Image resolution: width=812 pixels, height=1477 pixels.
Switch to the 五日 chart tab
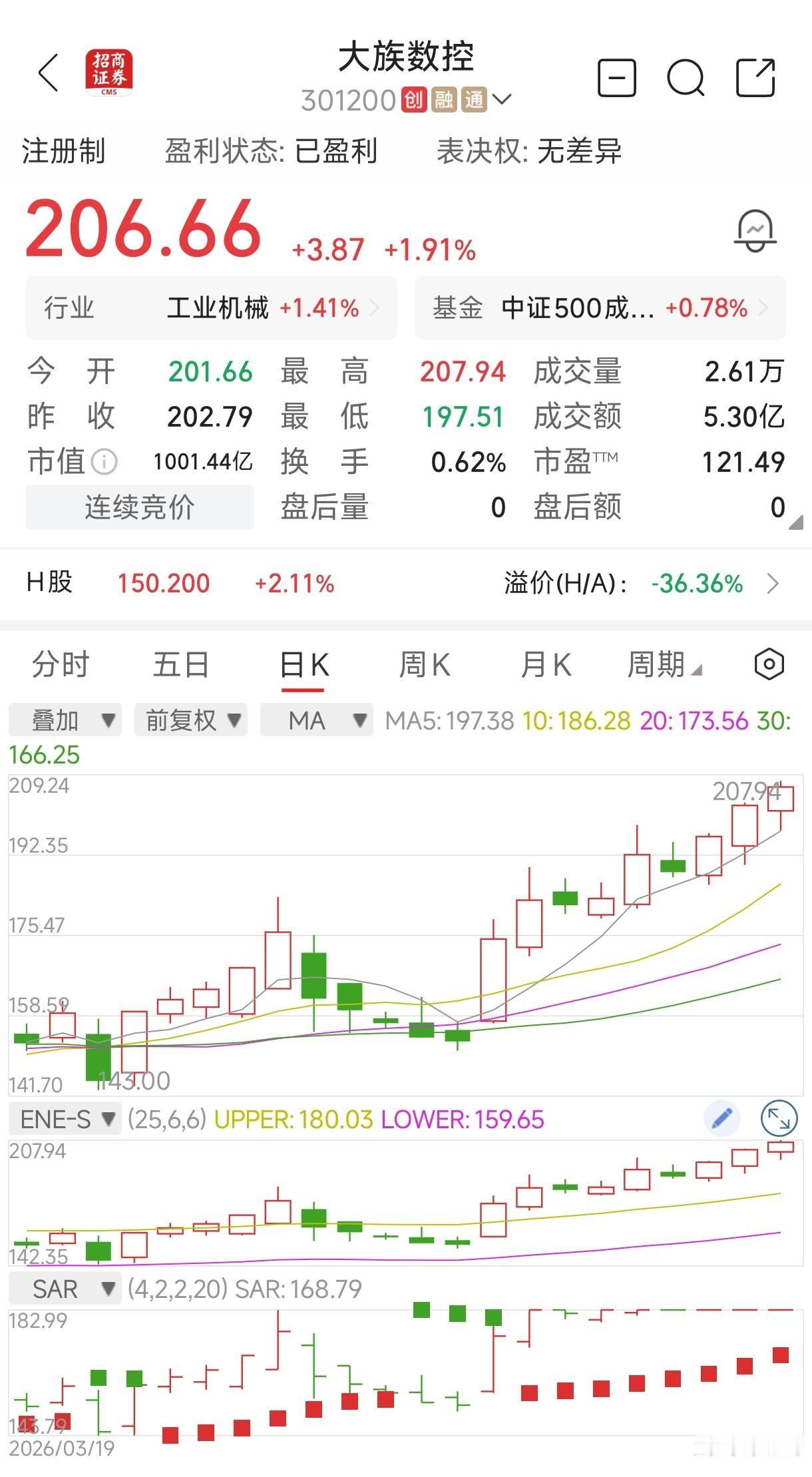click(x=181, y=664)
